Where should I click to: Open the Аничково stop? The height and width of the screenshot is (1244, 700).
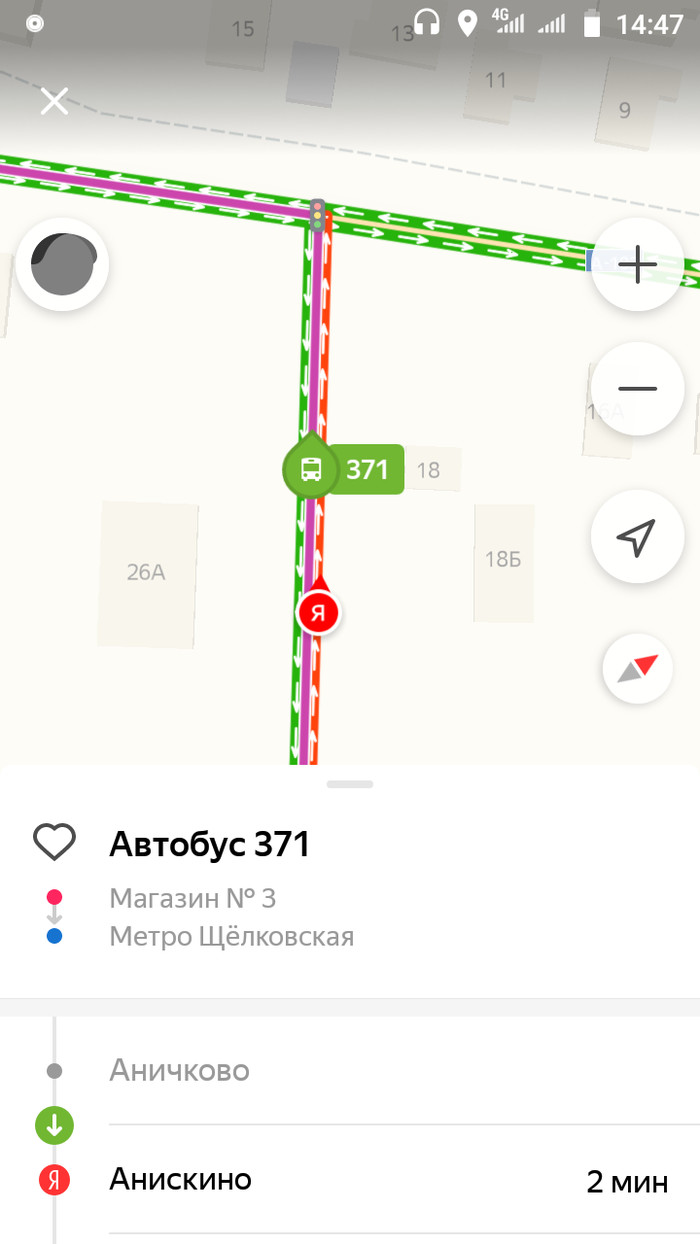coord(180,1071)
